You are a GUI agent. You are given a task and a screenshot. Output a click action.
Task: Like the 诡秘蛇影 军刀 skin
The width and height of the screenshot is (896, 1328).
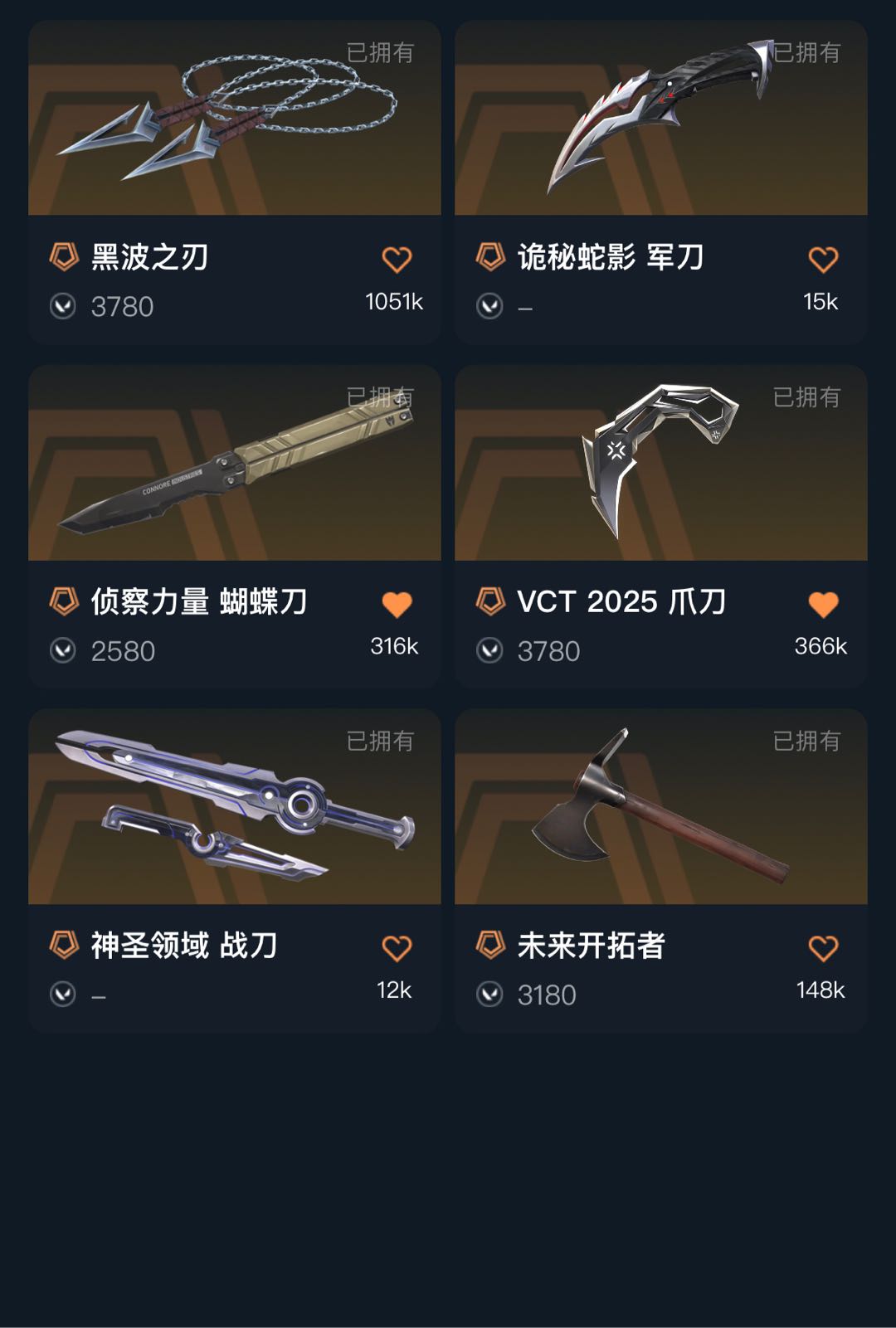[823, 260]
